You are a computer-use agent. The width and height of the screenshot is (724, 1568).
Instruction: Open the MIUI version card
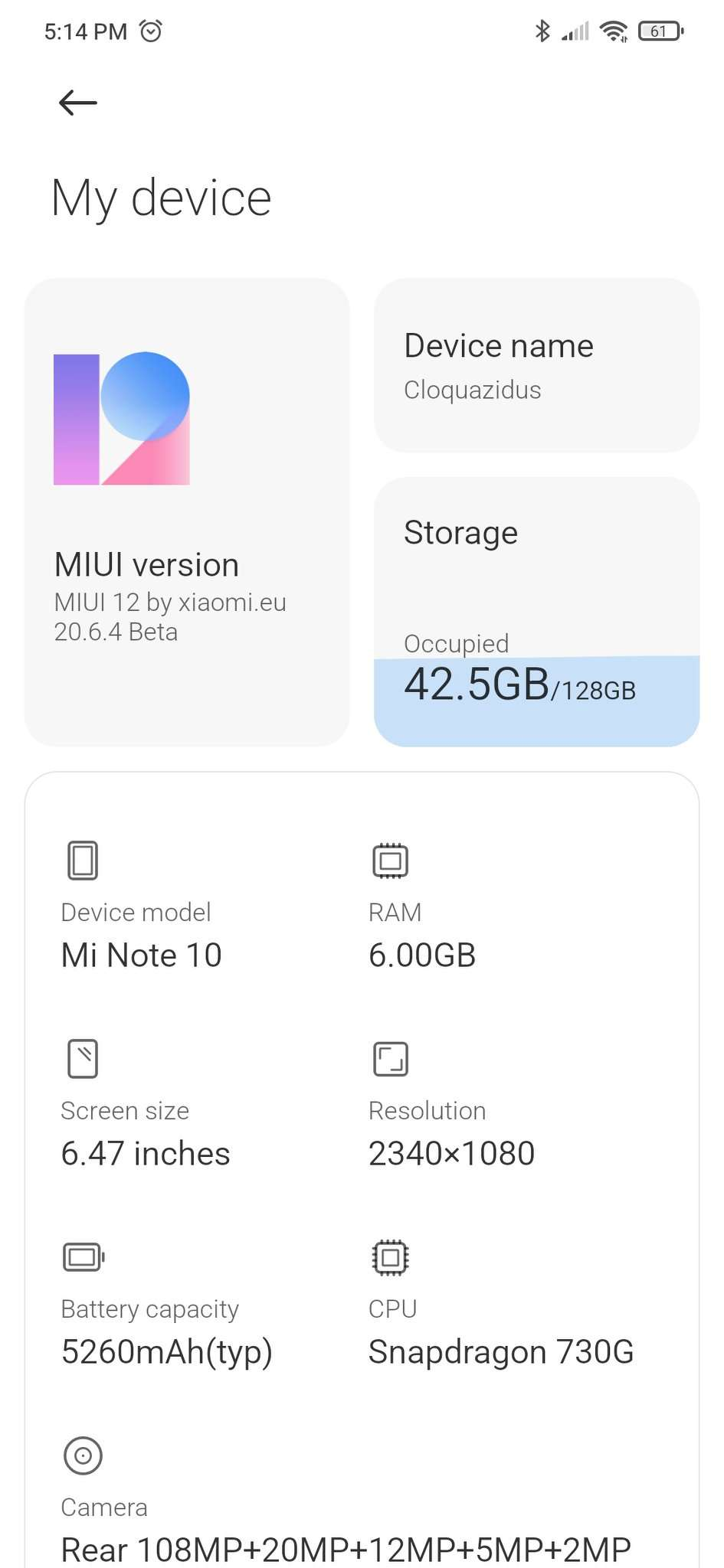coord(187,512)
